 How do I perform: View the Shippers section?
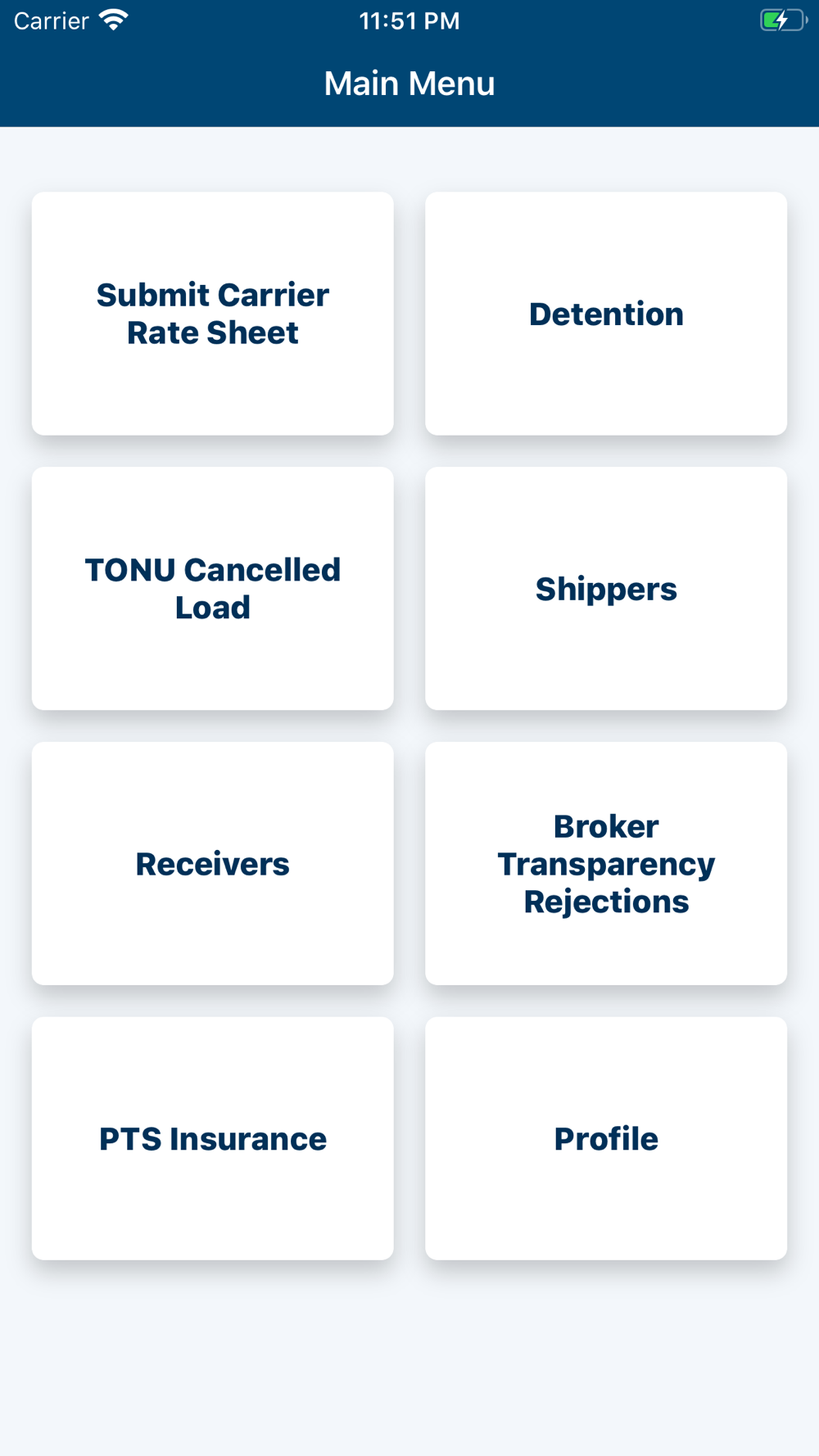coord(606,589)
